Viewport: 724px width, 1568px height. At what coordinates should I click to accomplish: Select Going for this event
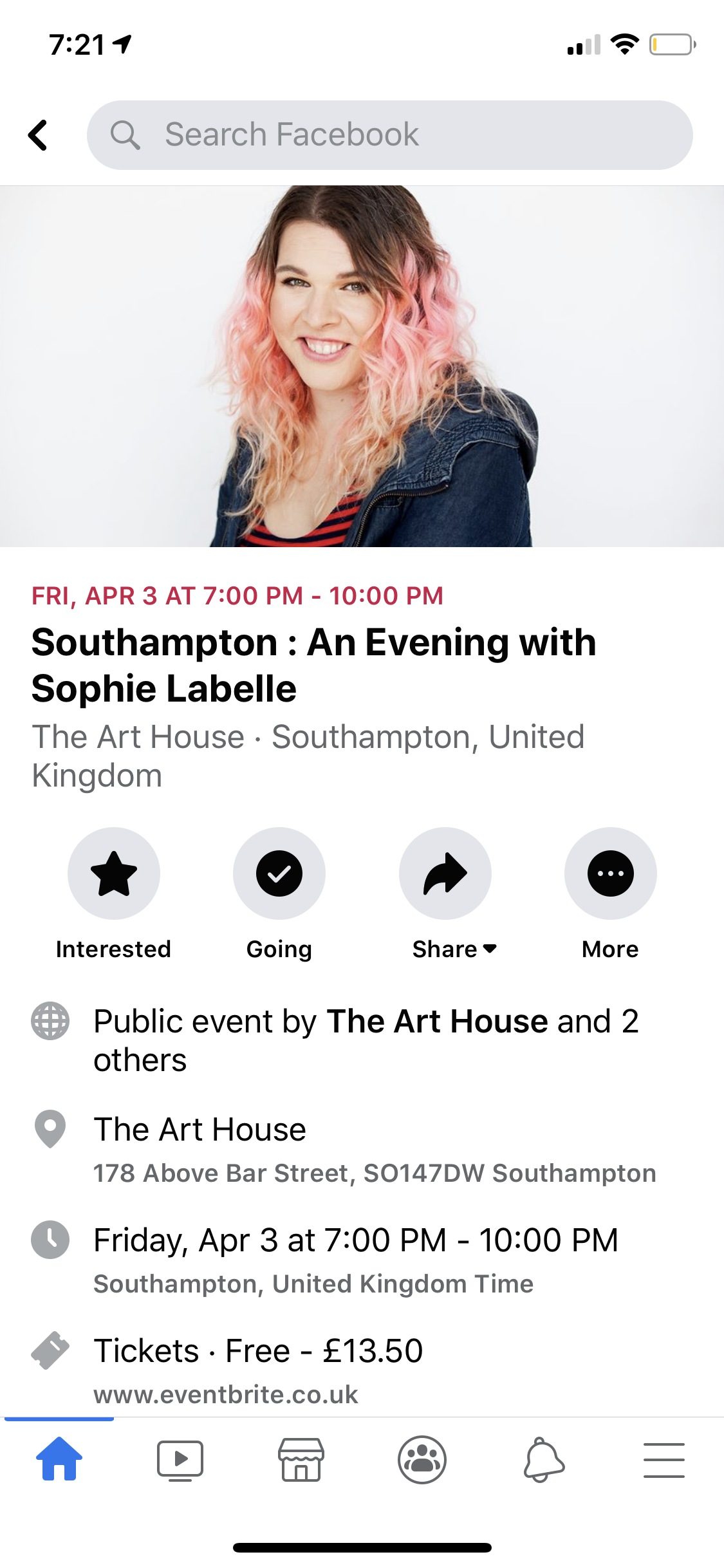coord(279,873)
